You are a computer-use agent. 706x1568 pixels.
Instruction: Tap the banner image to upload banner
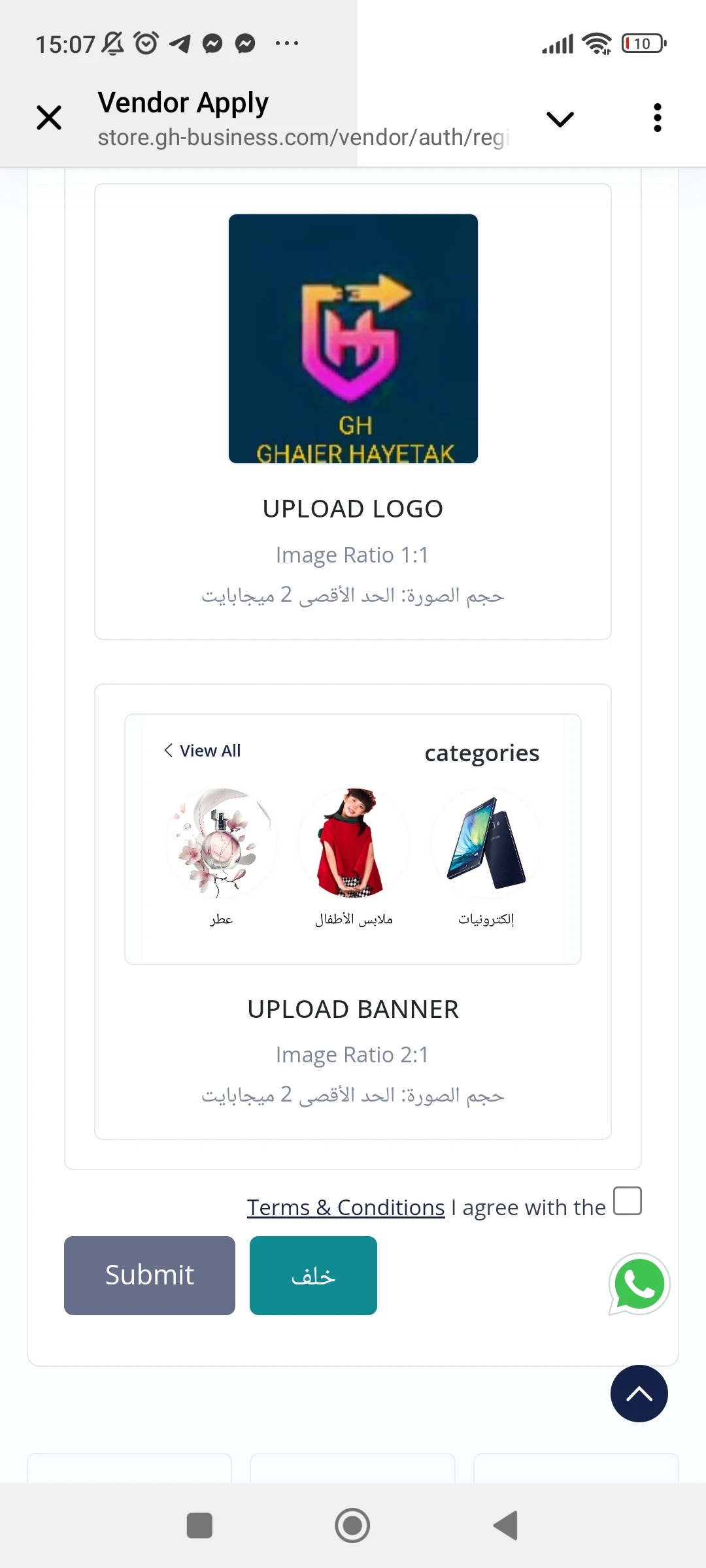(x=353, y=839)
